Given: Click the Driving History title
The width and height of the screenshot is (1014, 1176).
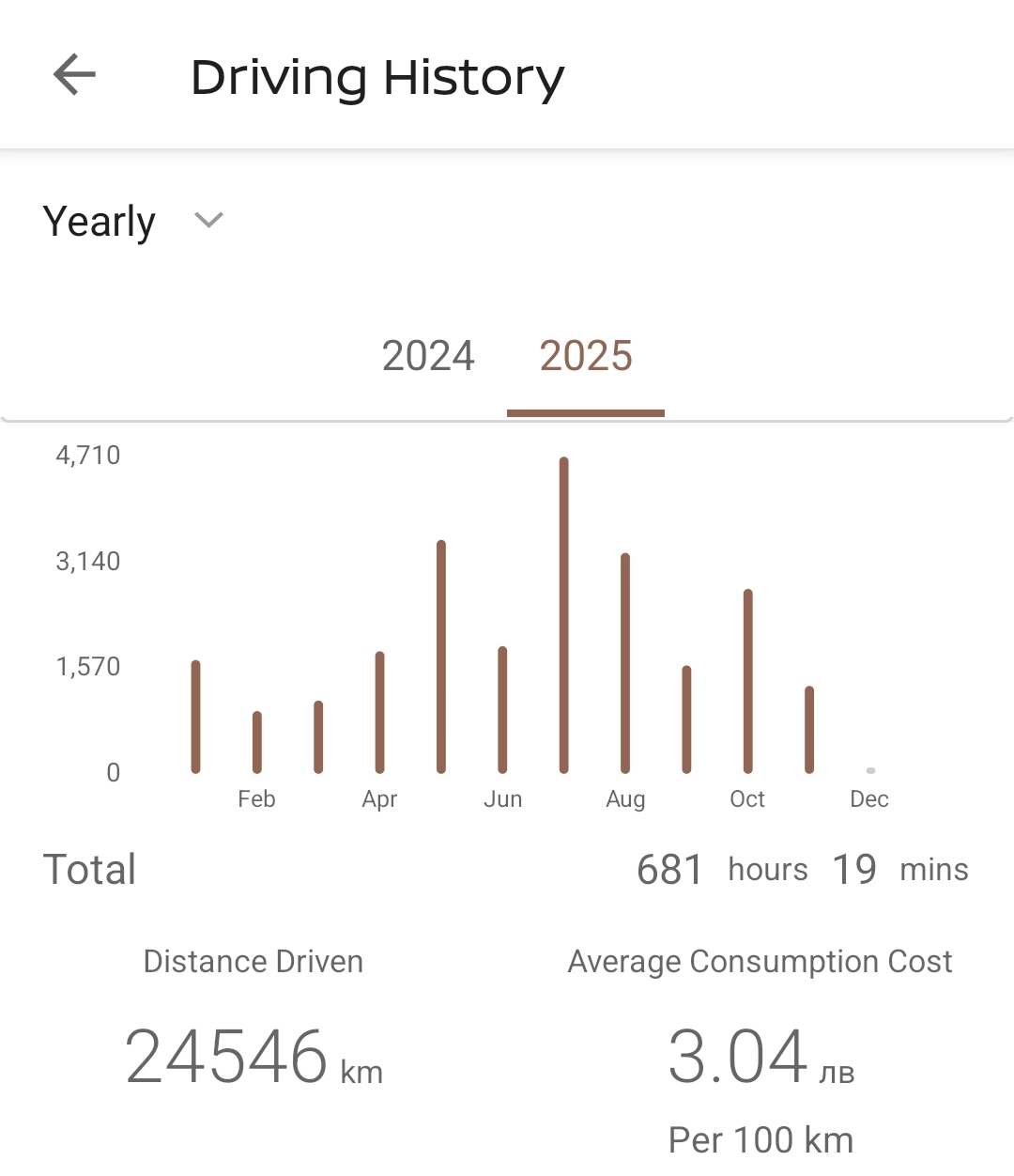Looking at the screenshot, I should (x=377, y=75).
